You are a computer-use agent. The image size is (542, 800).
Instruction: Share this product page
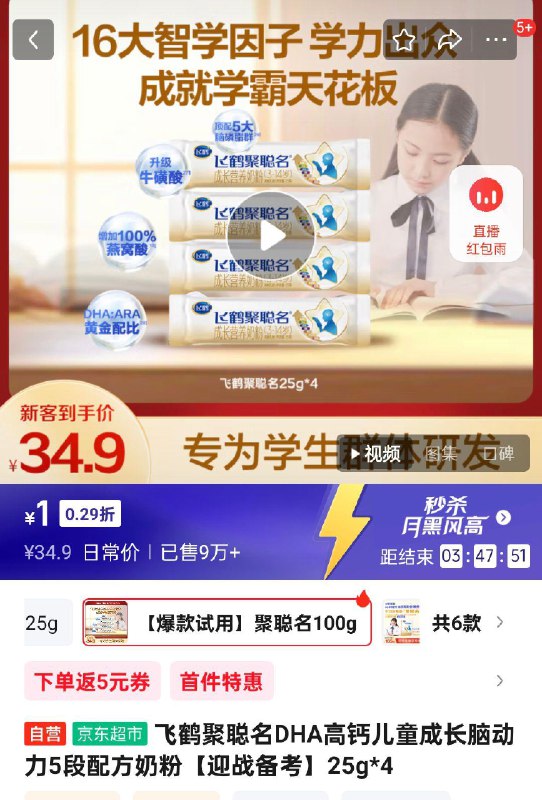click(449, 40)
